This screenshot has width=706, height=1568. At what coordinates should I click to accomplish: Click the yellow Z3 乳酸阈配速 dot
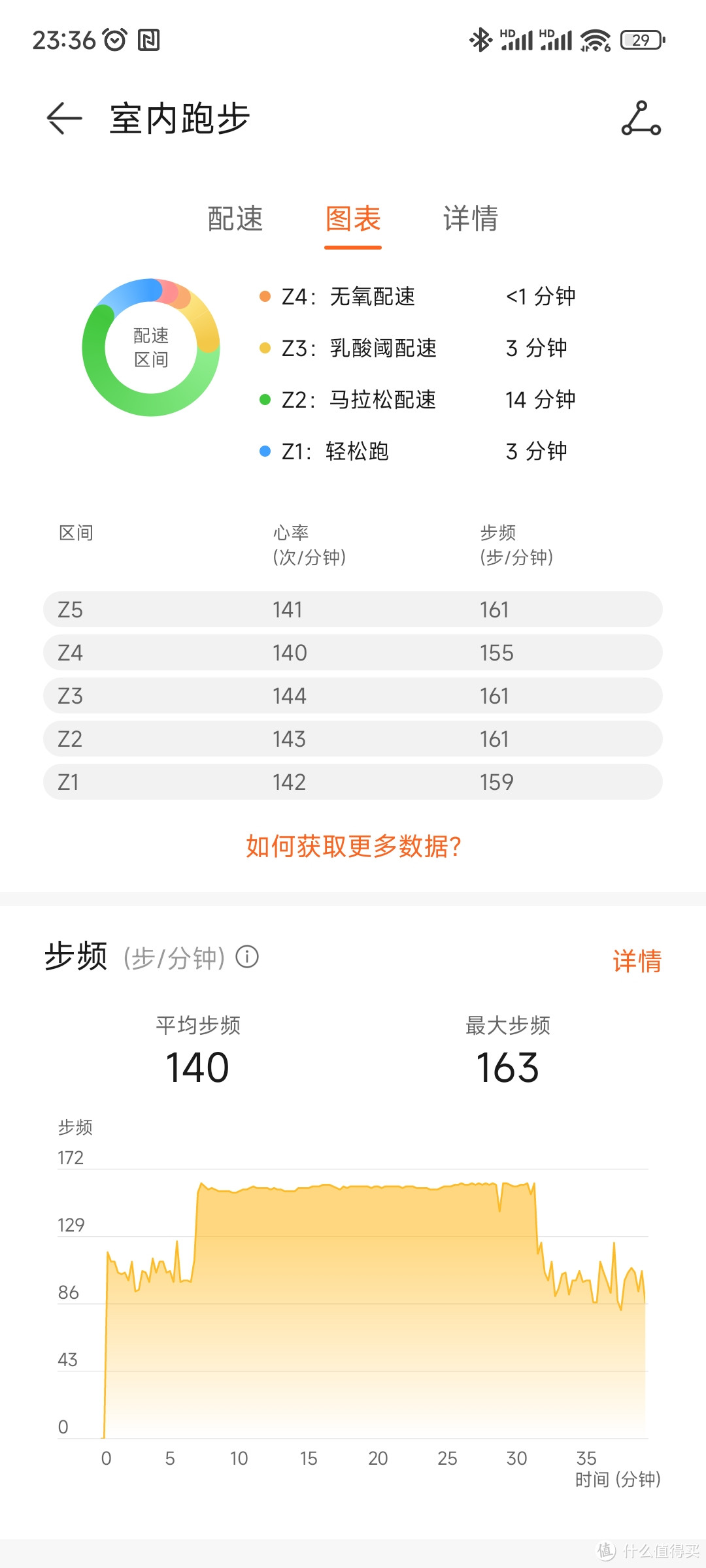(265, 348)
